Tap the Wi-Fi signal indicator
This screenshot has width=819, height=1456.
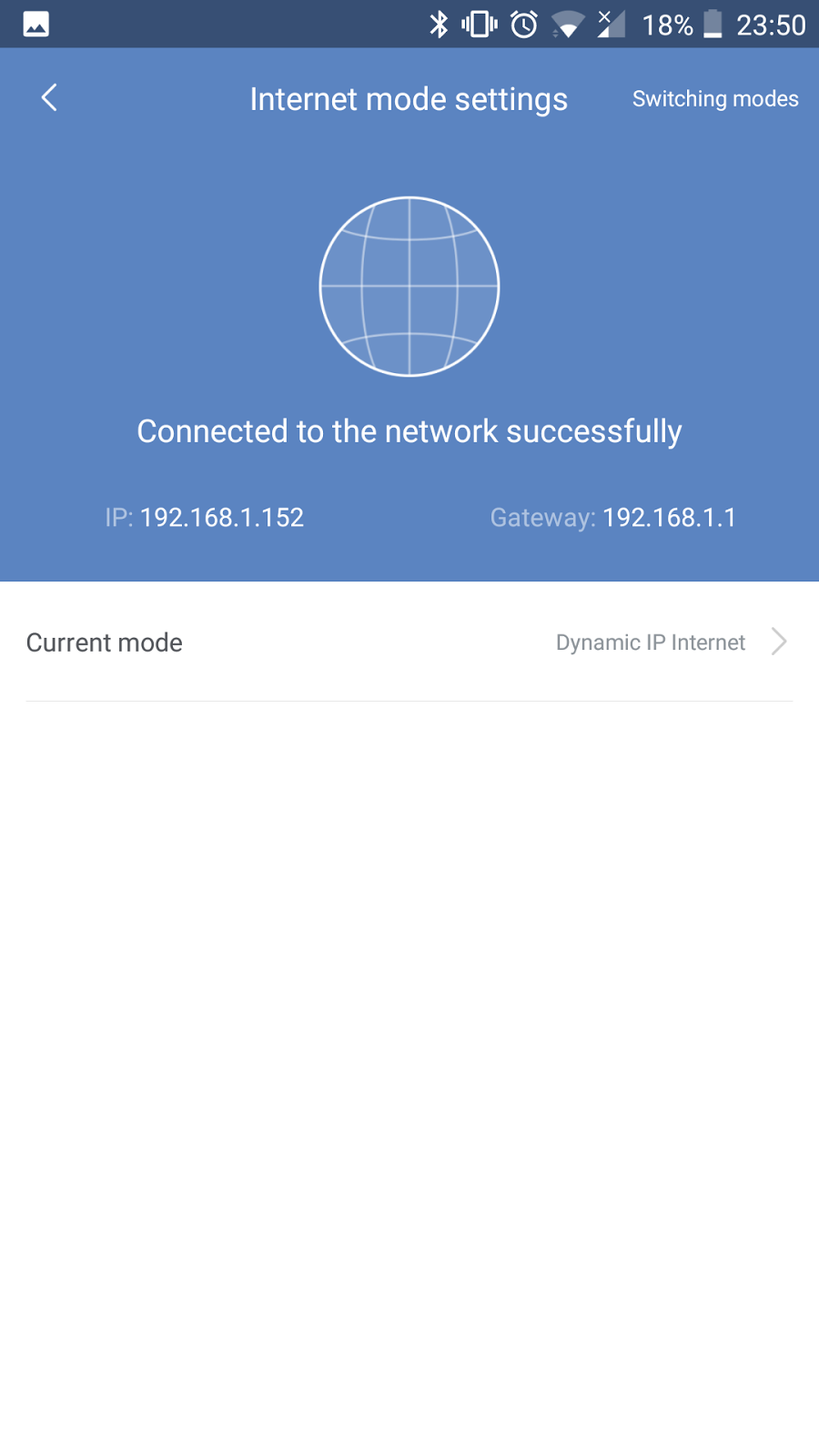point(566,25)
